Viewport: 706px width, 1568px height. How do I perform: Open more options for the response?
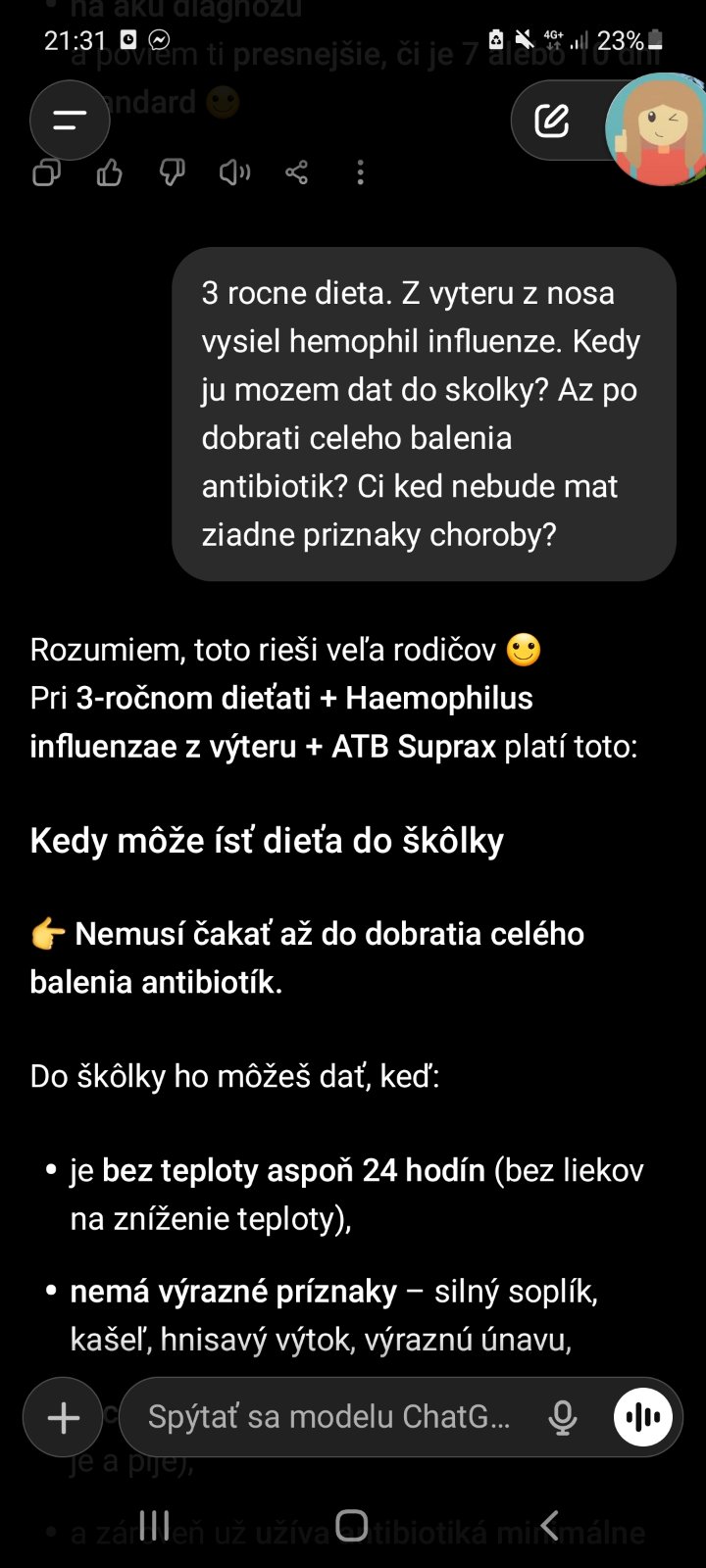coord(360,173)
